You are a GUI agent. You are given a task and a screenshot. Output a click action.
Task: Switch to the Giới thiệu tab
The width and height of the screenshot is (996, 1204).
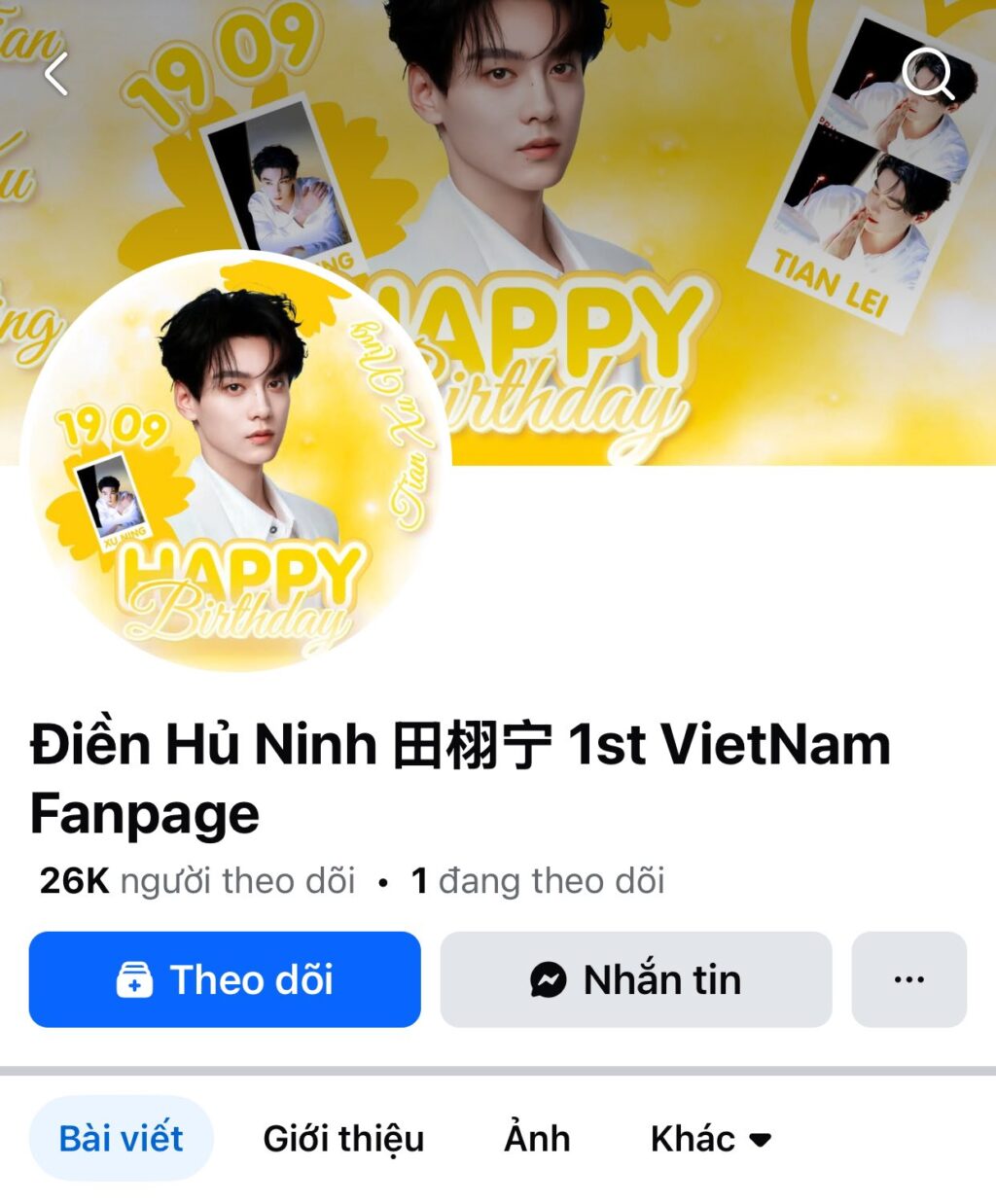[x=343, y=1138]
